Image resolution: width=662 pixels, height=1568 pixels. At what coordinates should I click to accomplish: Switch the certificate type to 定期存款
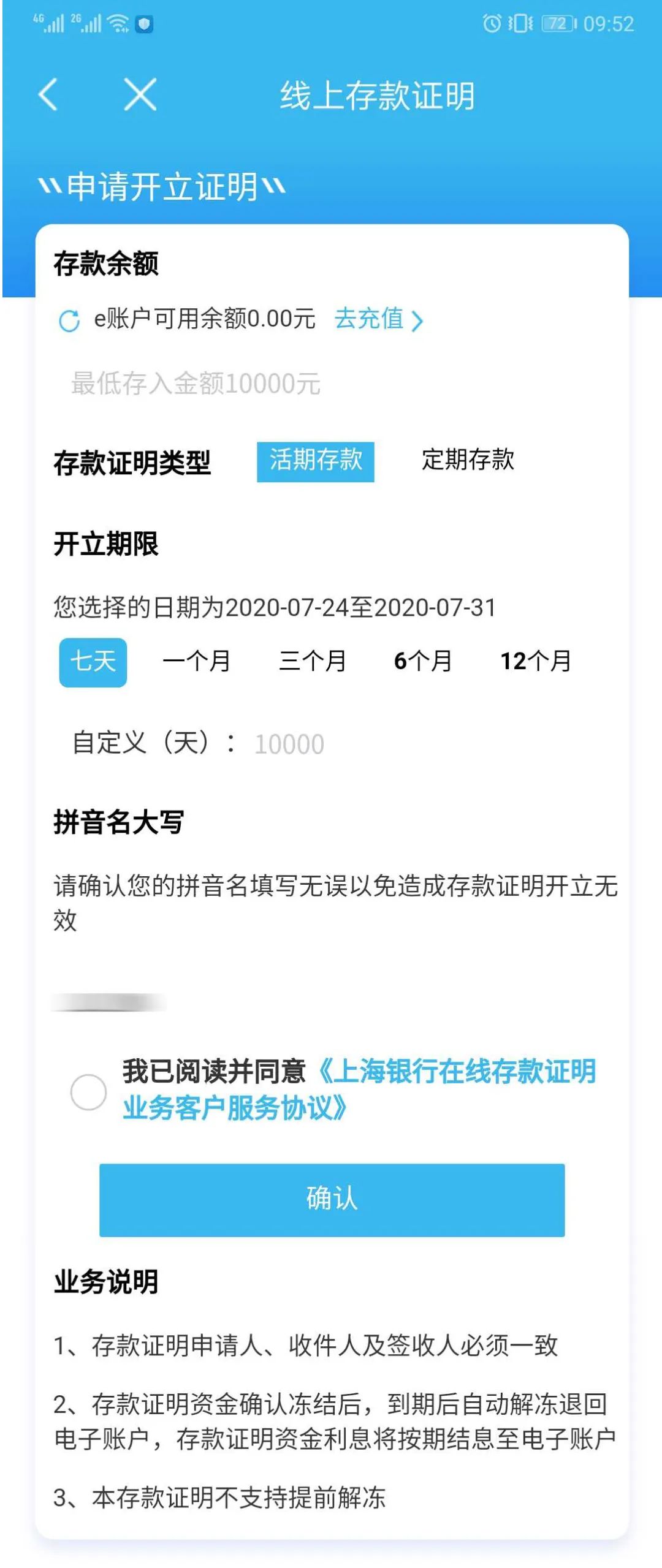(x=468, y=460)
